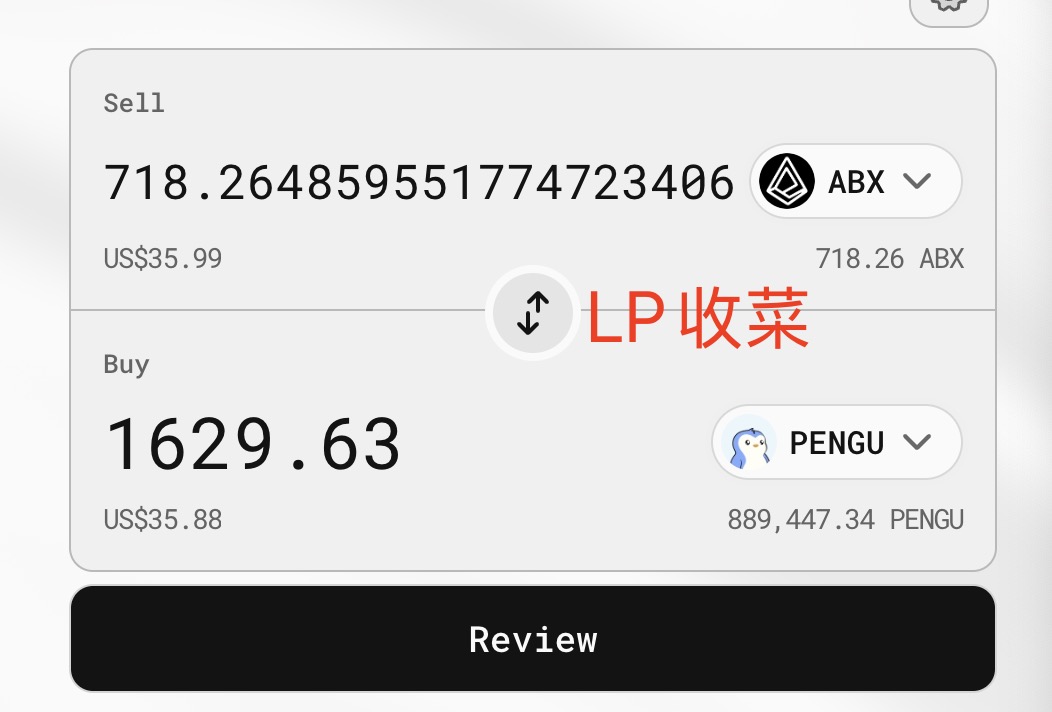Flip sell and buy tokens
Viewport: 1052px width, 712px height.
coord(533,313)
